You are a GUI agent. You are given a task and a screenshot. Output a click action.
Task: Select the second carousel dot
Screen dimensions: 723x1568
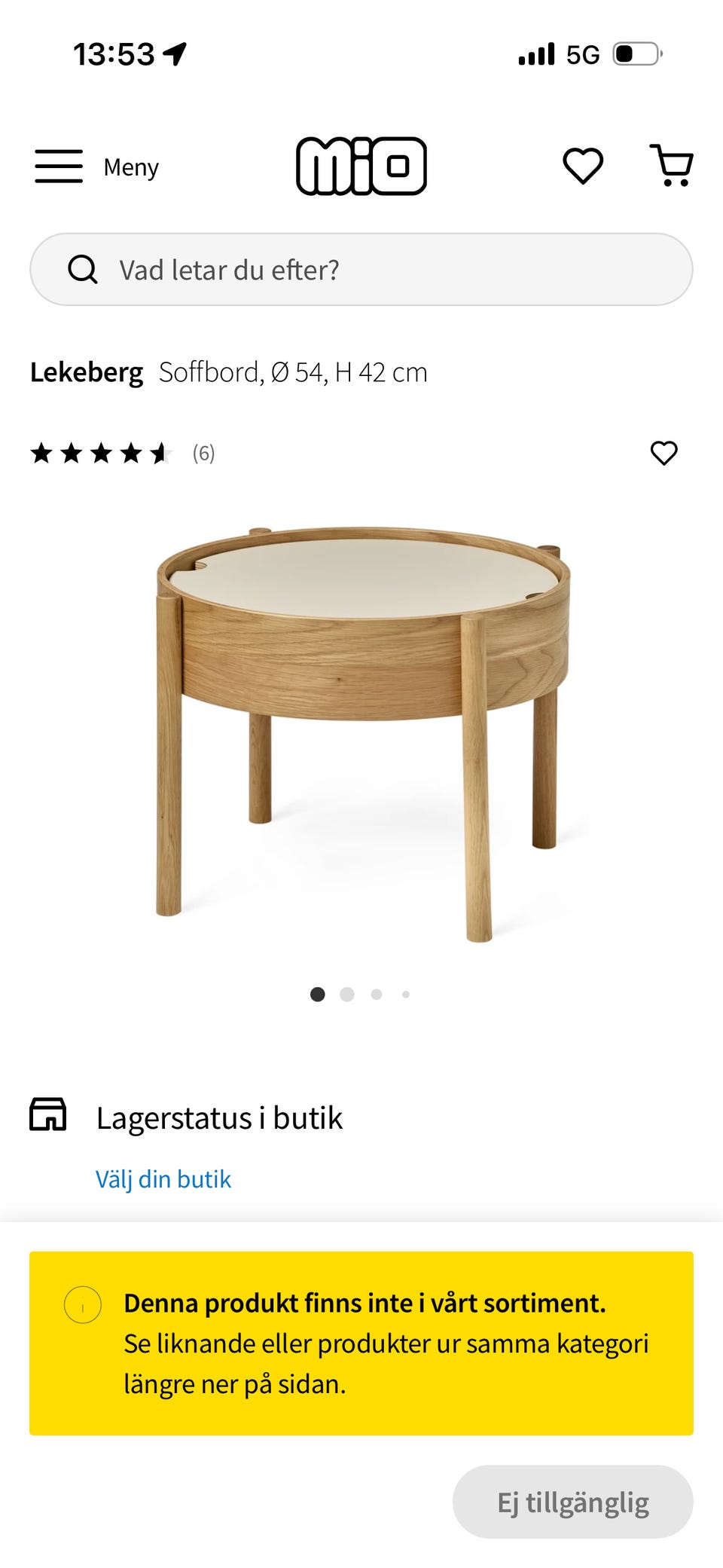[x=347, y=994]
